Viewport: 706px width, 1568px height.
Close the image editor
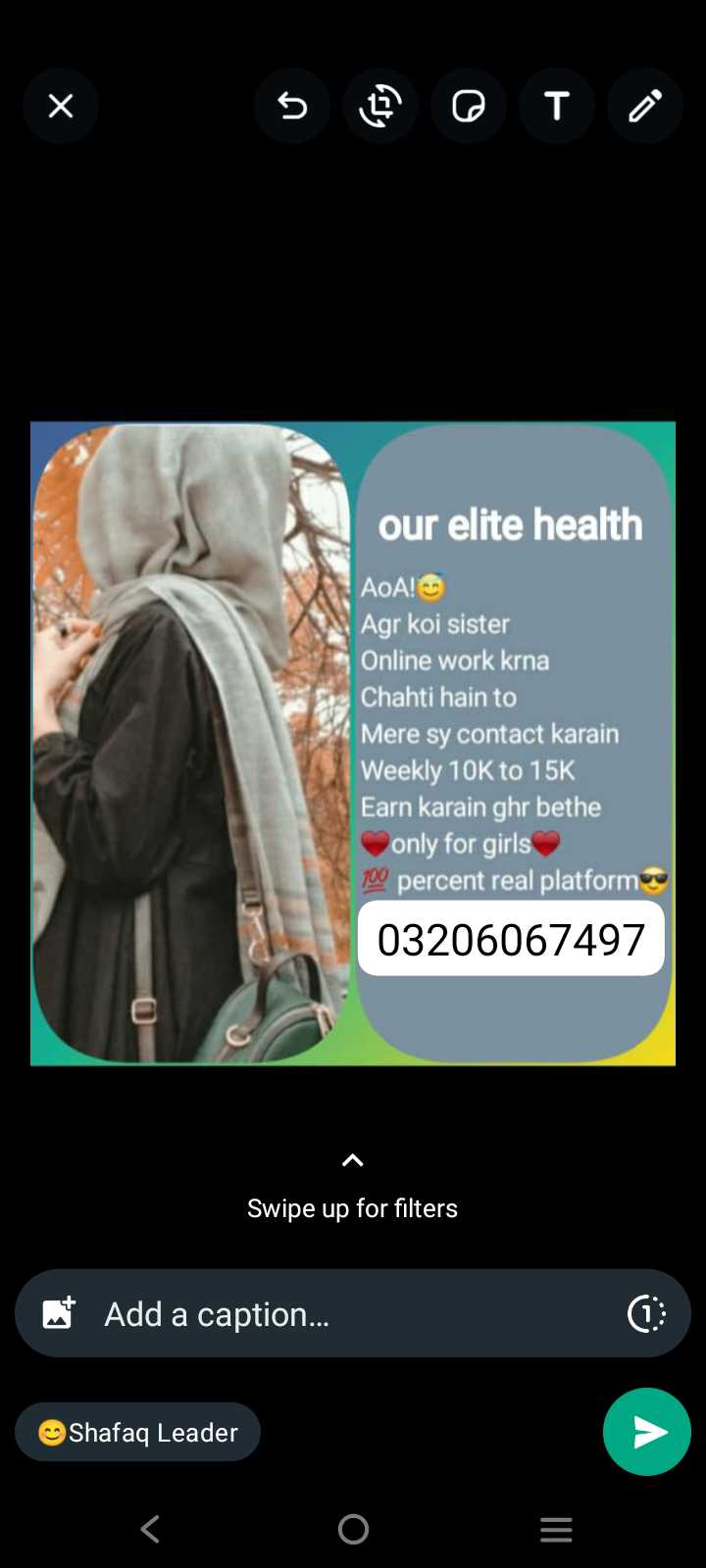point(61,106)
